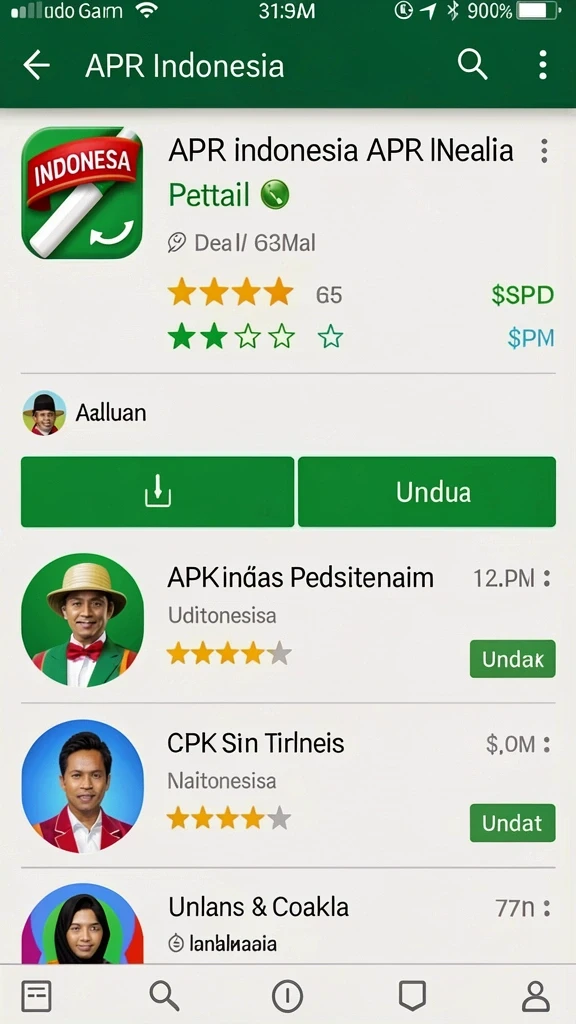Open the CPK Sin Tirlneis listing

coord(288,786)
